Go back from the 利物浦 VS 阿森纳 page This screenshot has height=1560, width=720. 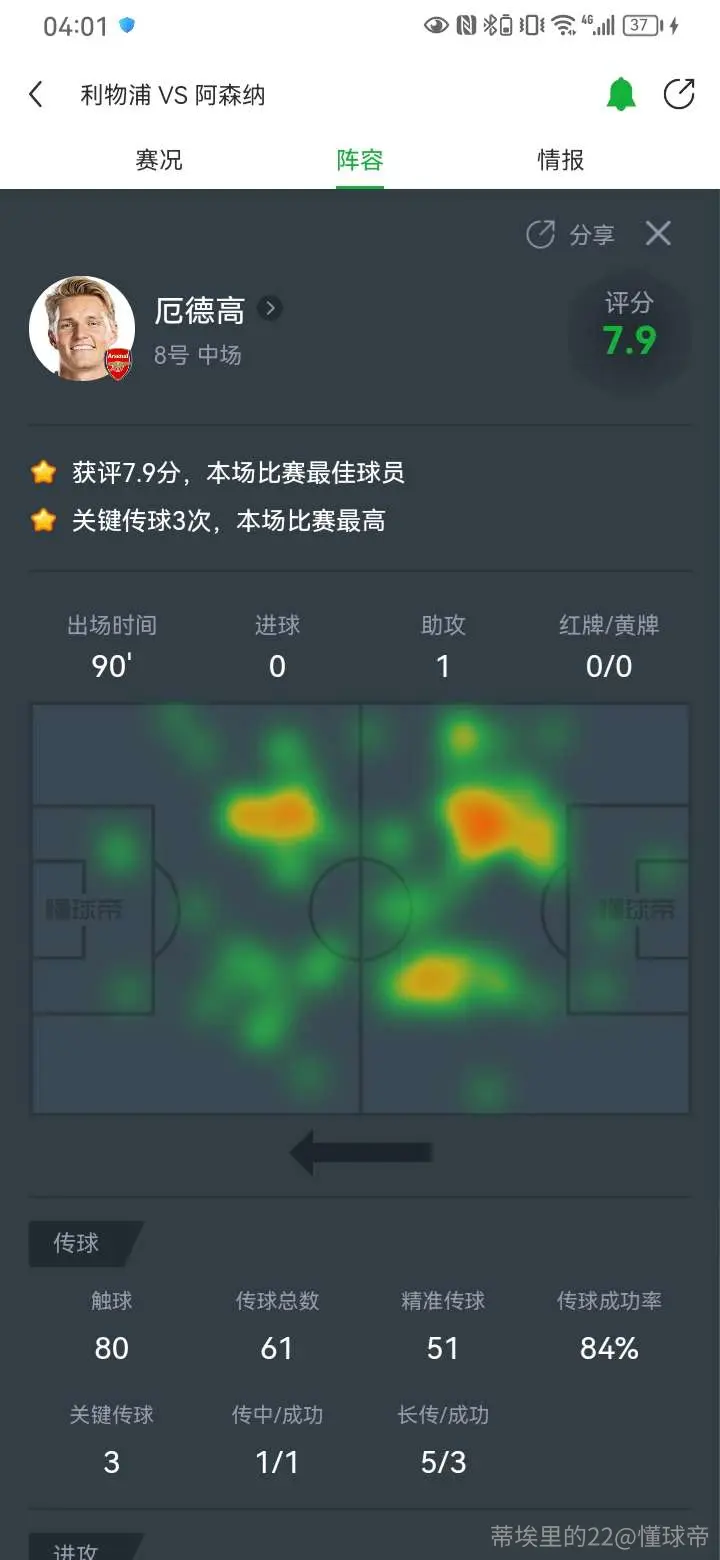tap(36, 95)
